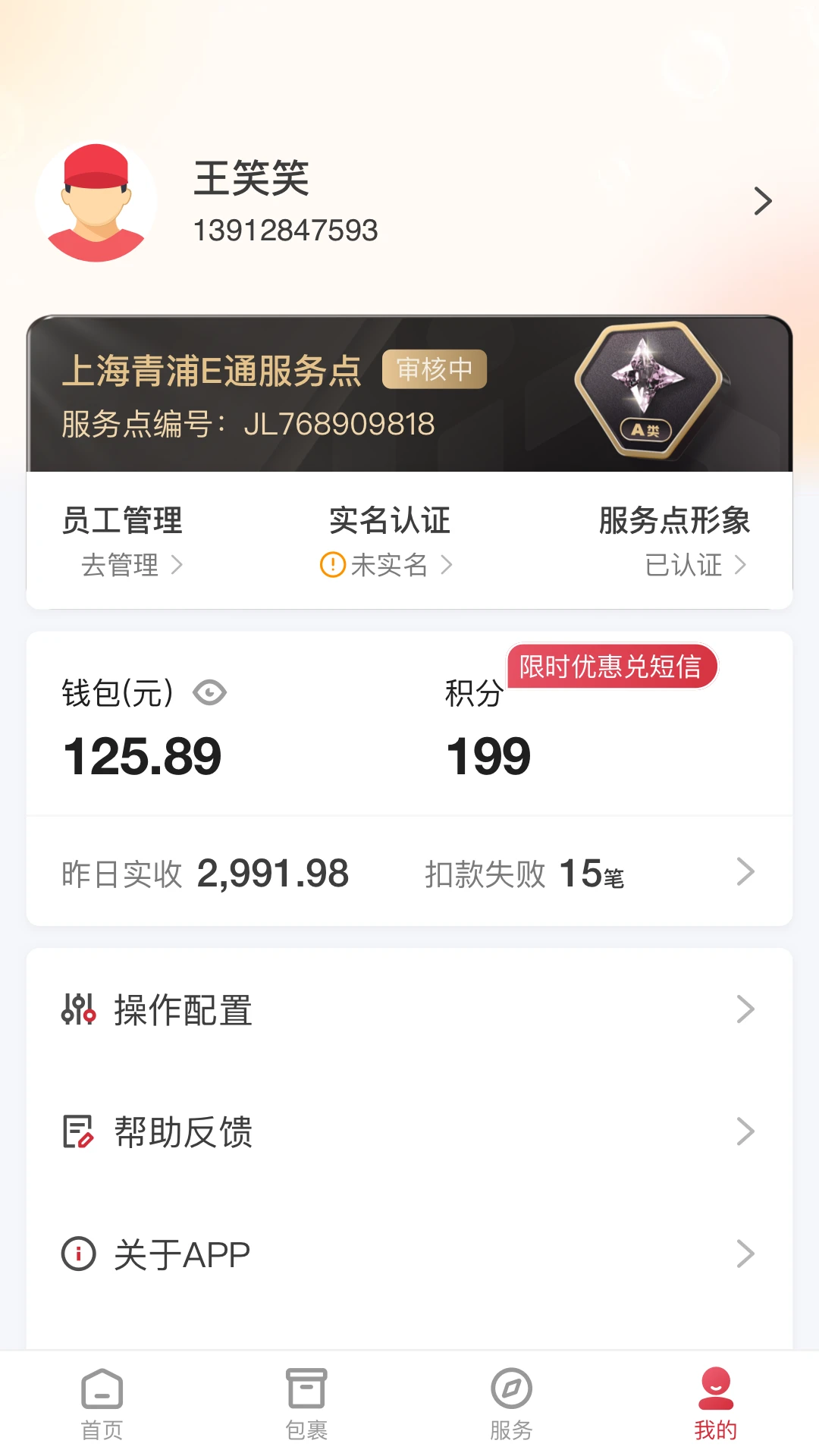
Task: Expand 扣款失败 15笔 details chevron
Action: tap(746, 872)
